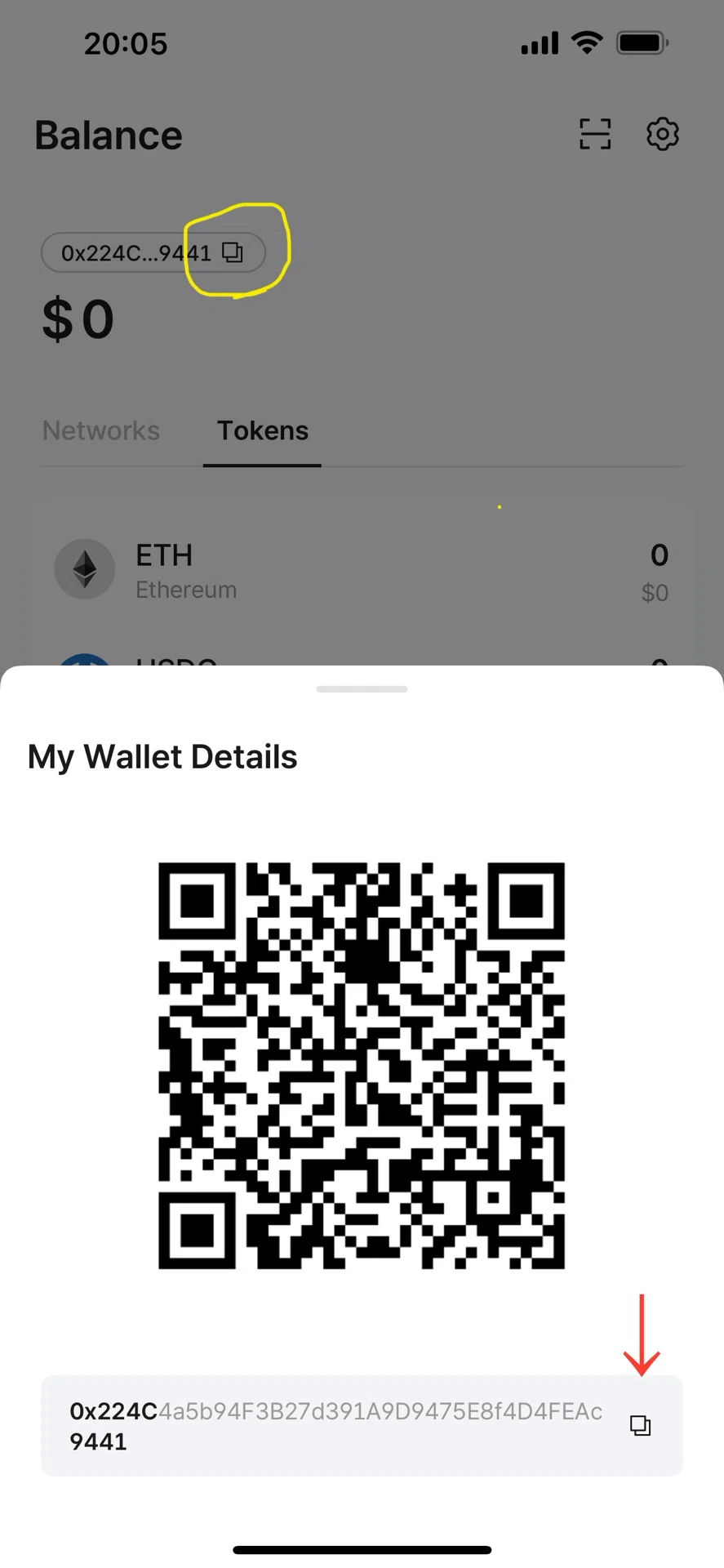Open the ETH Ethereum token row
Viewport: 724px width, 1568px height.
pyautogui.click(x=362, y=570)
